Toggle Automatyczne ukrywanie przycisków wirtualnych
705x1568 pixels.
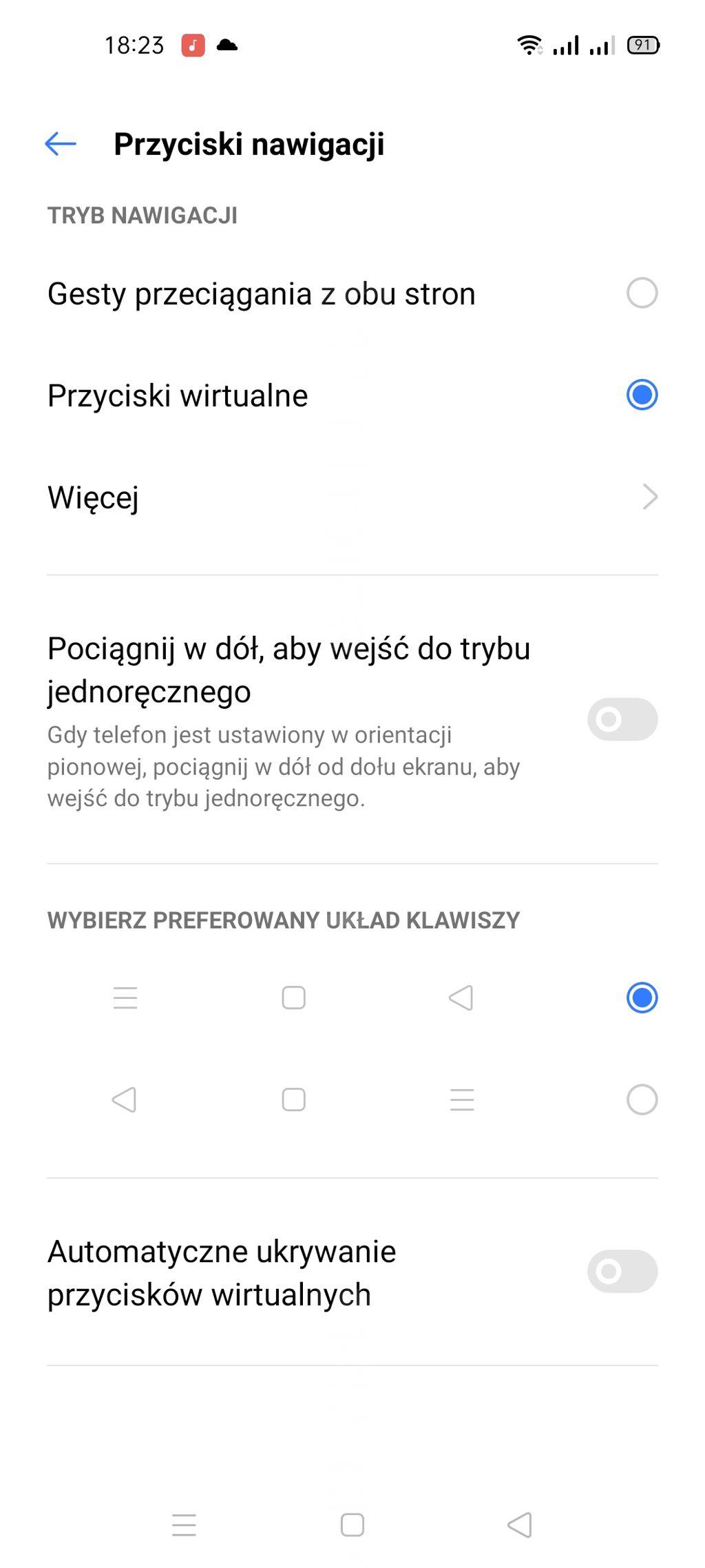(x=622, y=1271)
